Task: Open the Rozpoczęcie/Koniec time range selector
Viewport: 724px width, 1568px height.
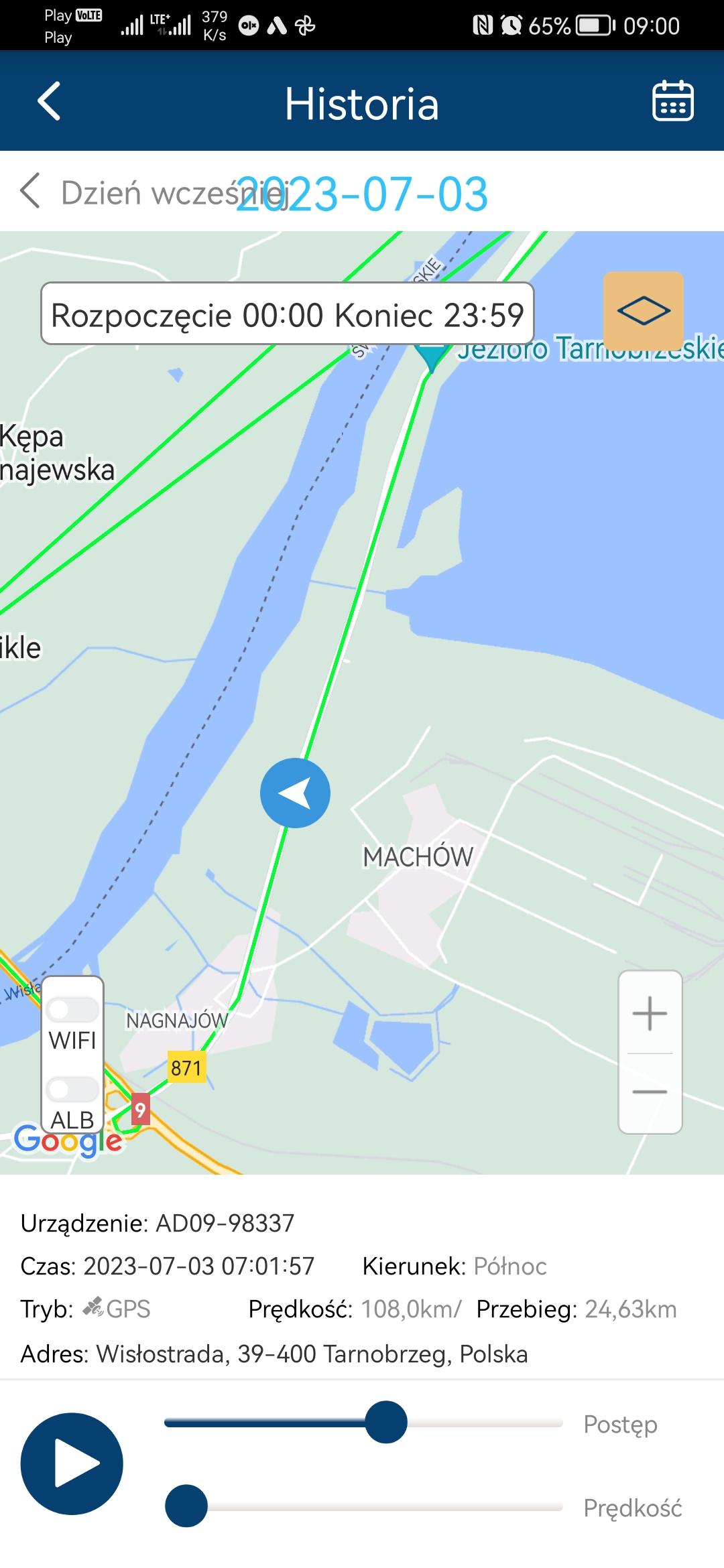Action: [288, 314]
